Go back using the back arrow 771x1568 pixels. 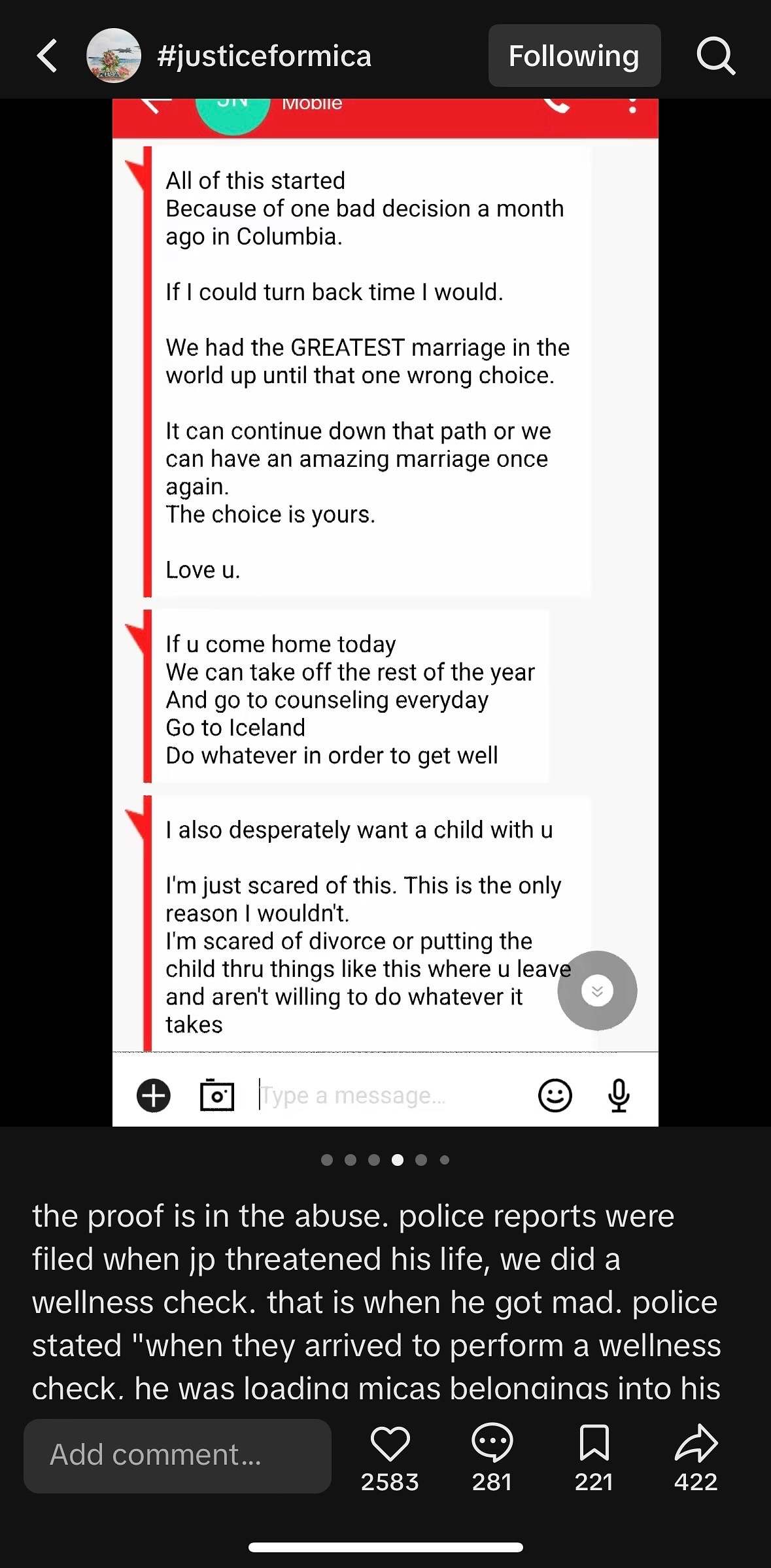(47, 56)
